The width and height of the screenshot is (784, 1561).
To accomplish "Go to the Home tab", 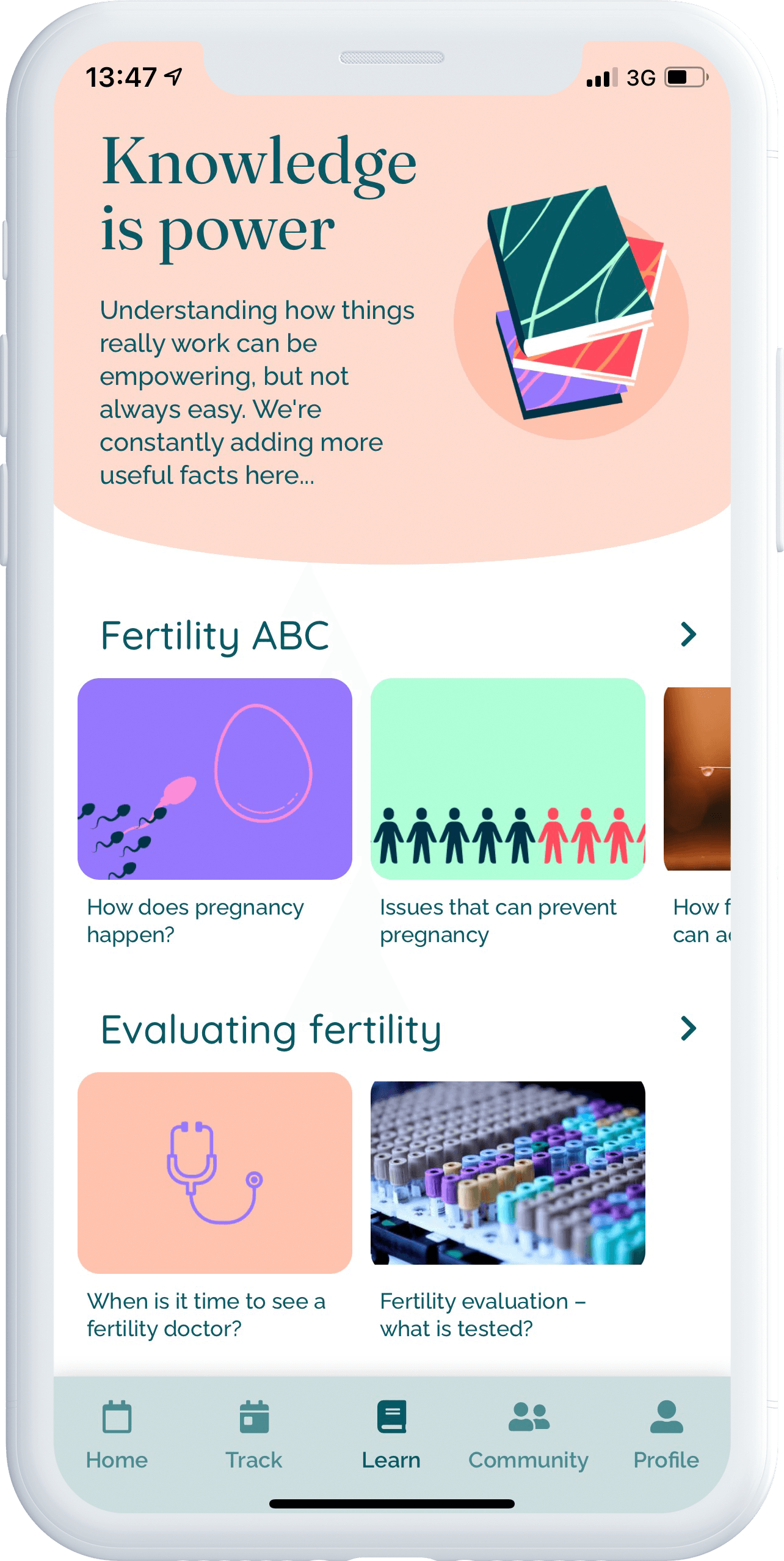I will [117, 1433].
